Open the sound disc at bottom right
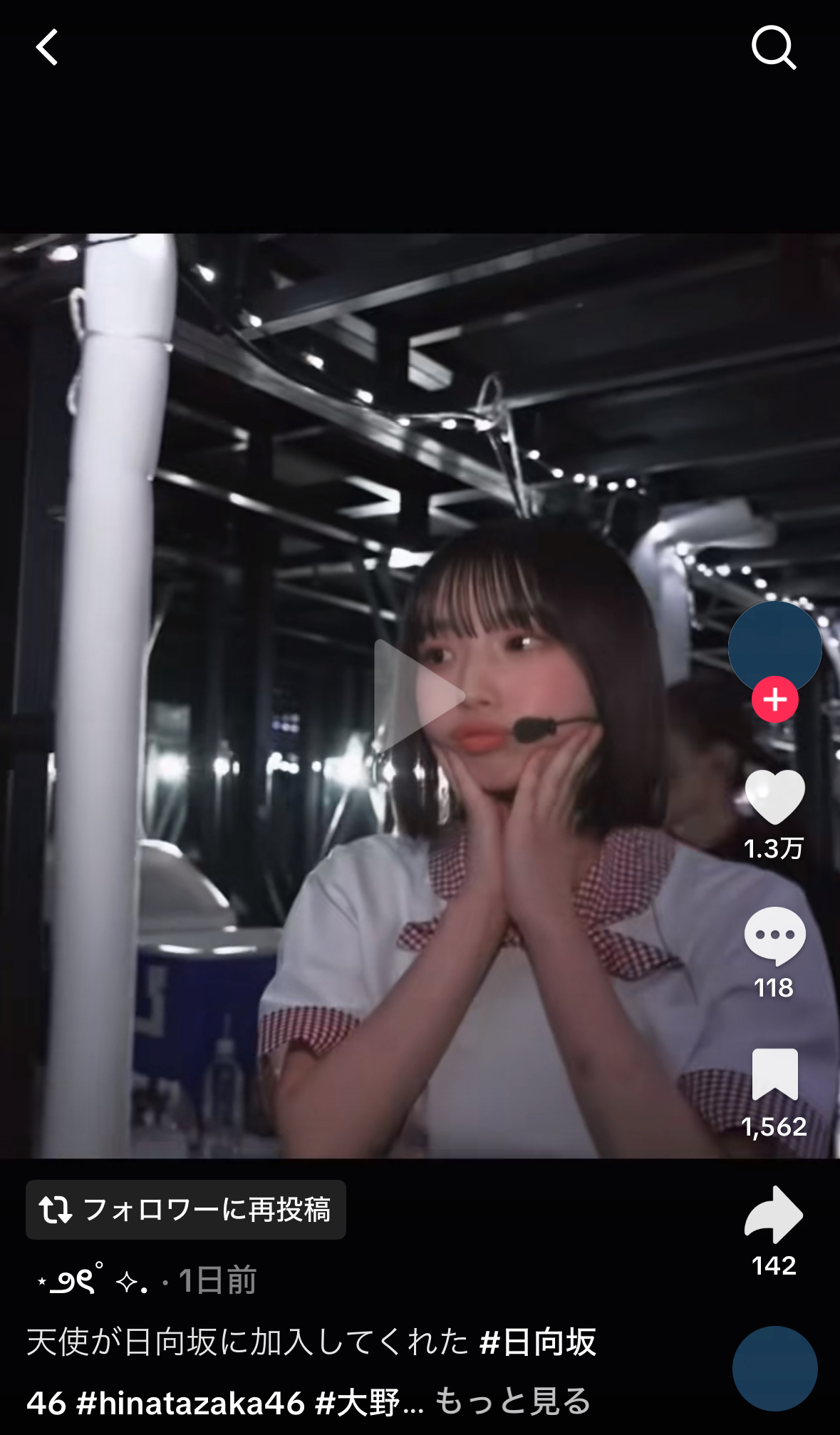This screenshot has height=1435, width=840. (x=775, y=1368)
